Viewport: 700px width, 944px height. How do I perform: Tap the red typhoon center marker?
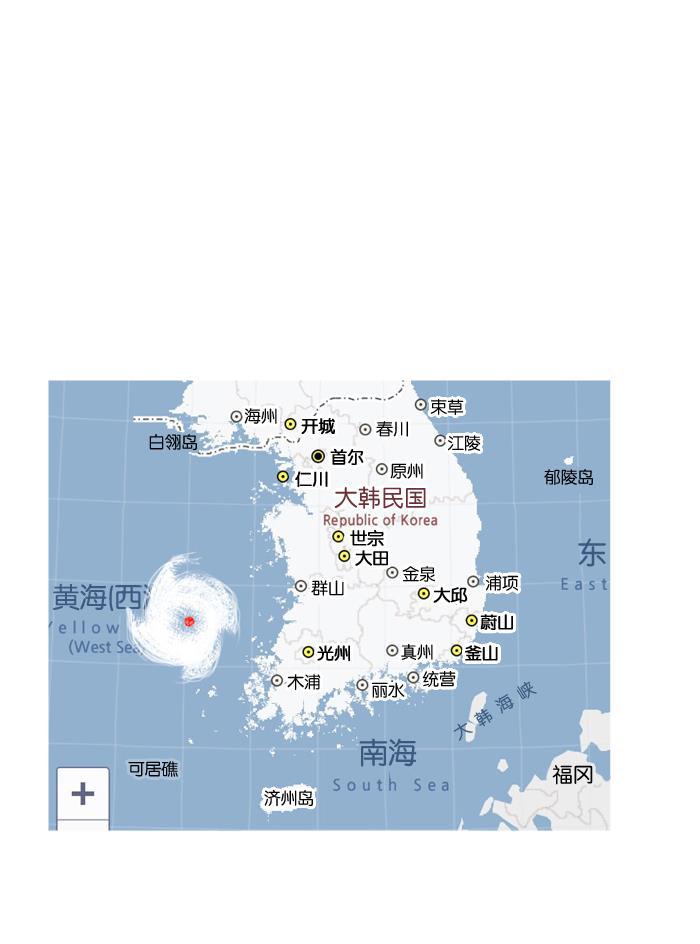[x=189, y=622]
